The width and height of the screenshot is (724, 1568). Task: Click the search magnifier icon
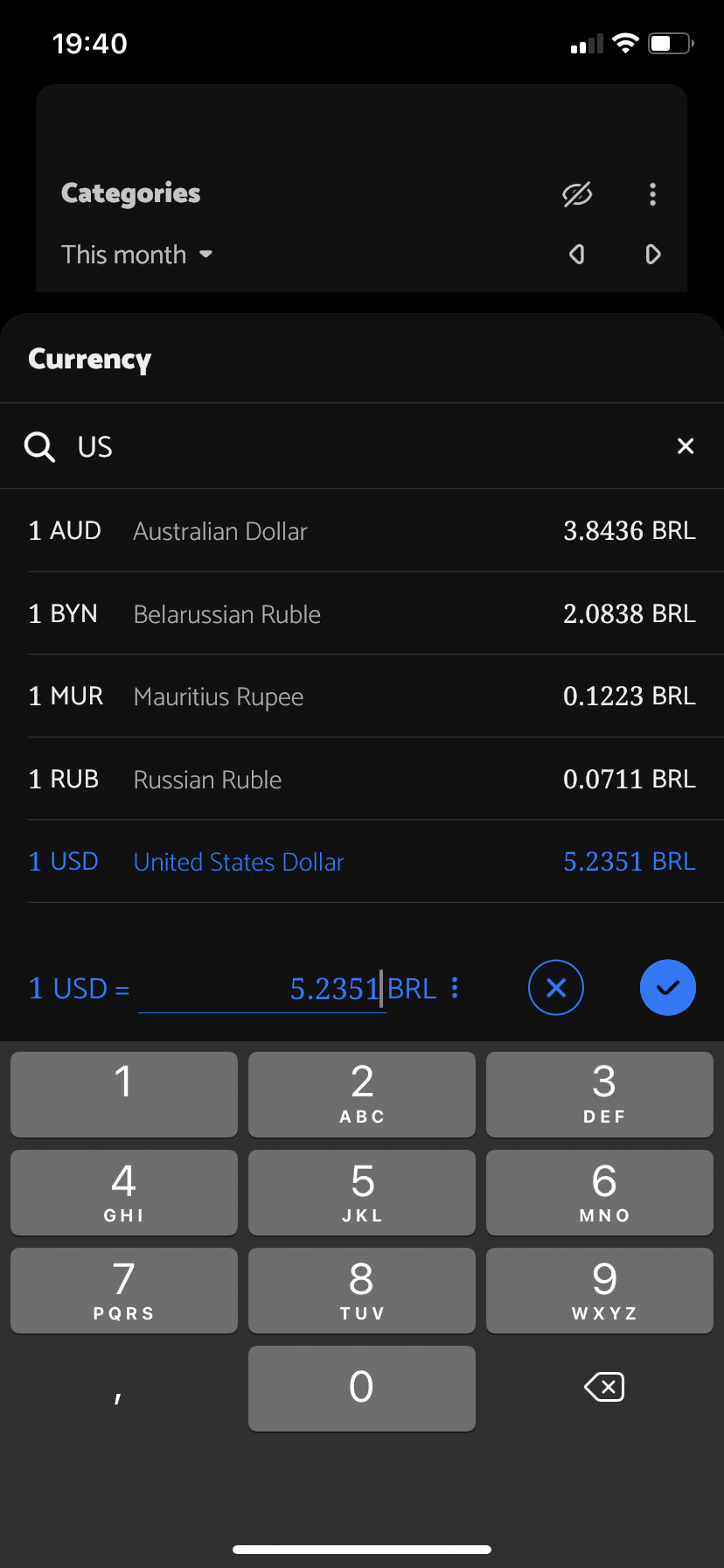[39, 446]
